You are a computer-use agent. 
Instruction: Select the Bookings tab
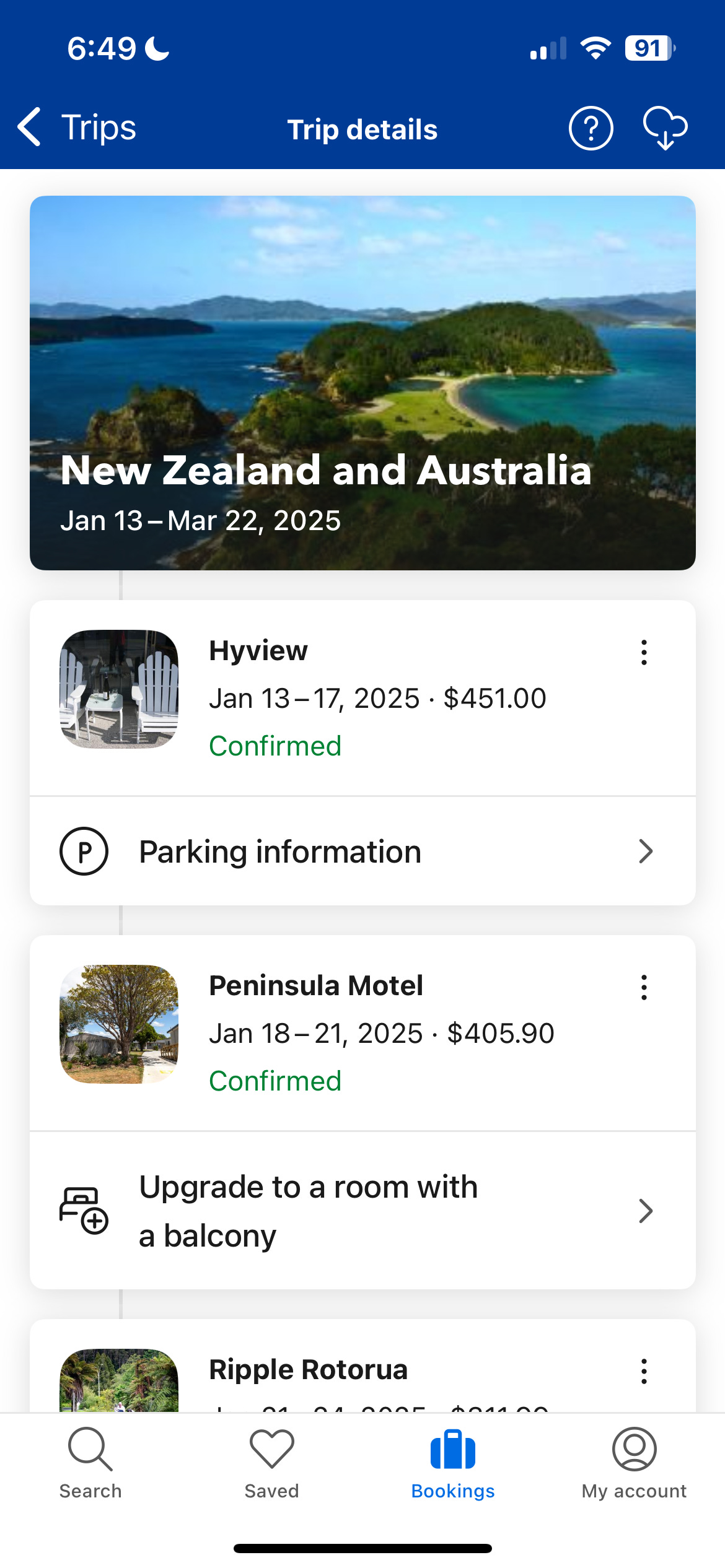[453, 1464]
